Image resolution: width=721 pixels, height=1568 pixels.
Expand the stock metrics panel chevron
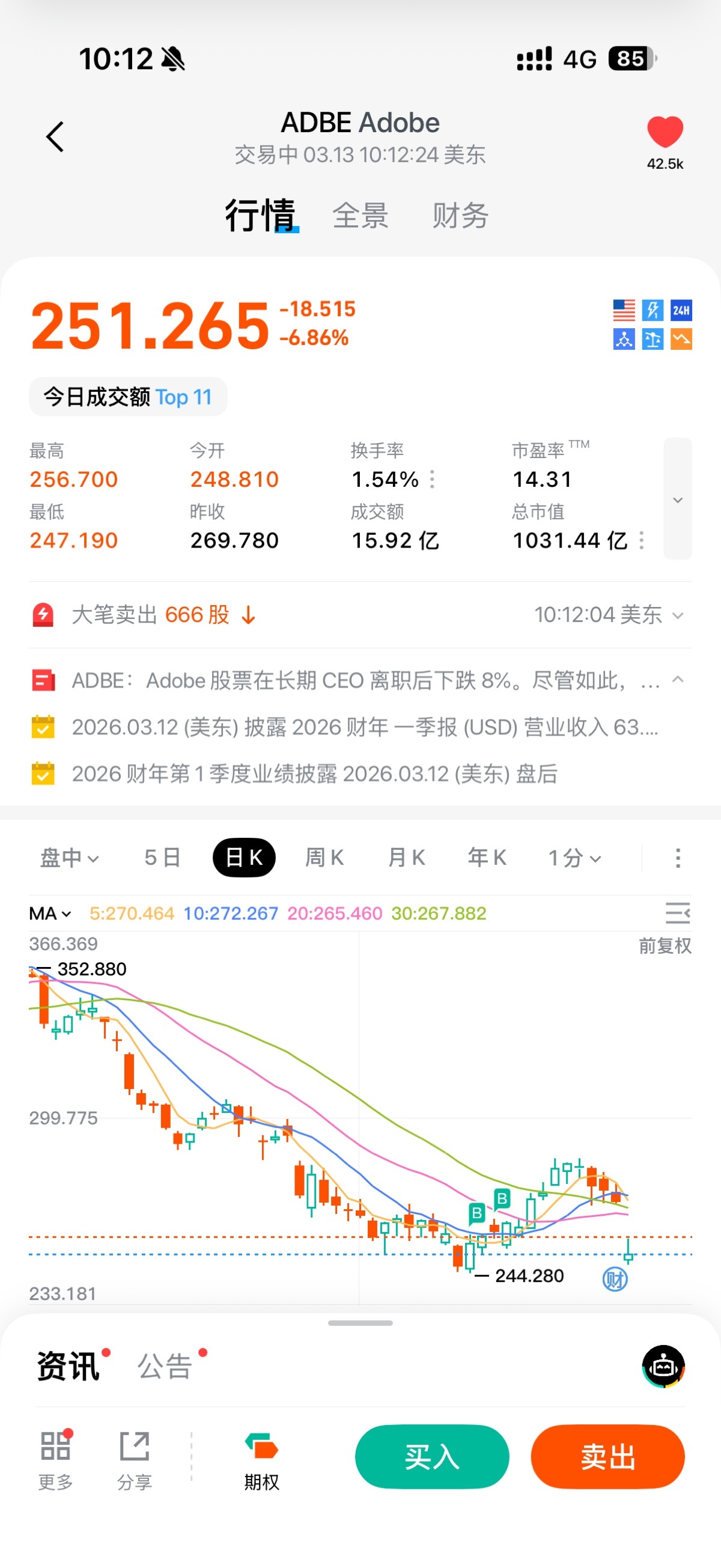point(677,499)
